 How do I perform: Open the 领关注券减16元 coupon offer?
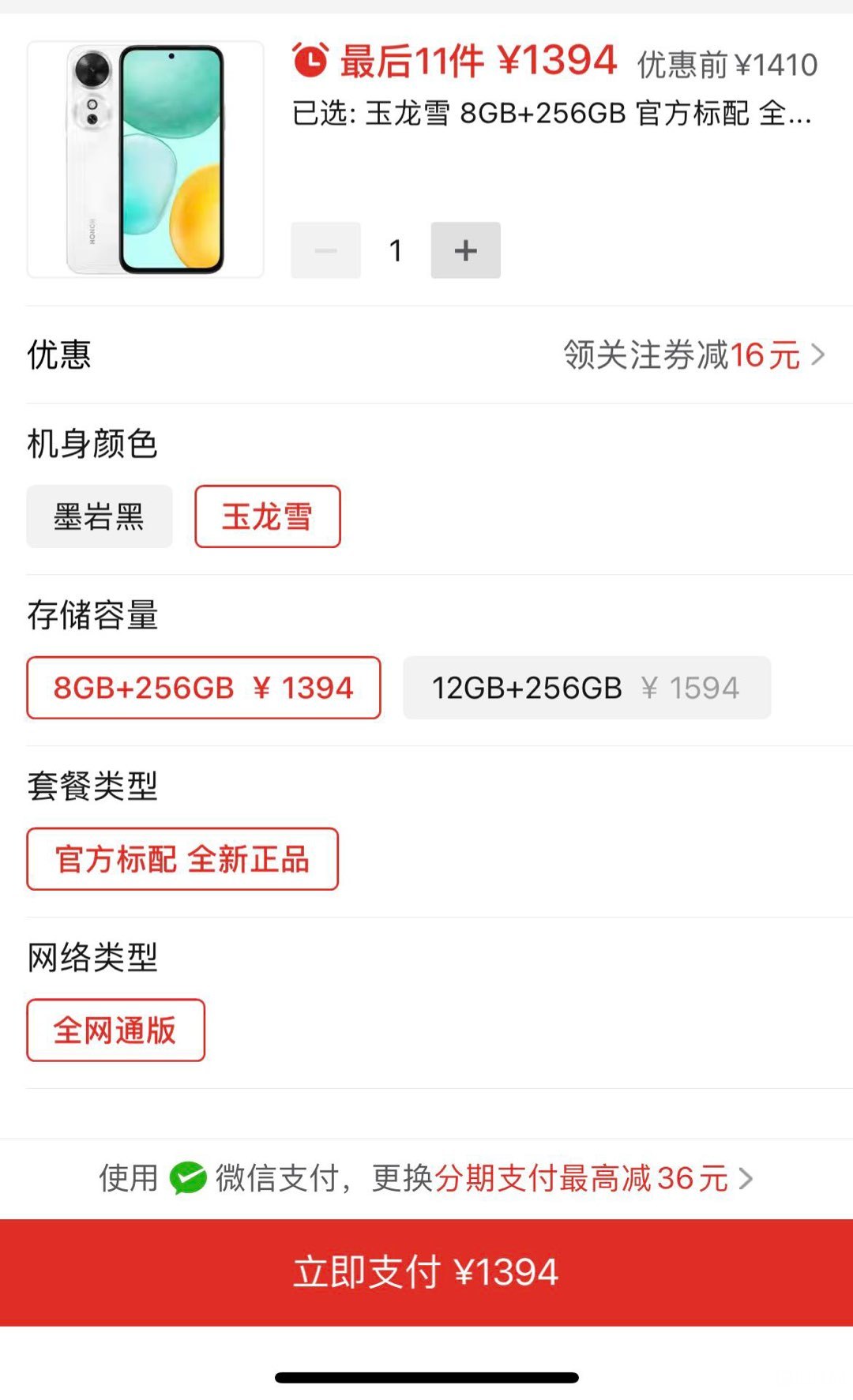(x=694, y=355)
